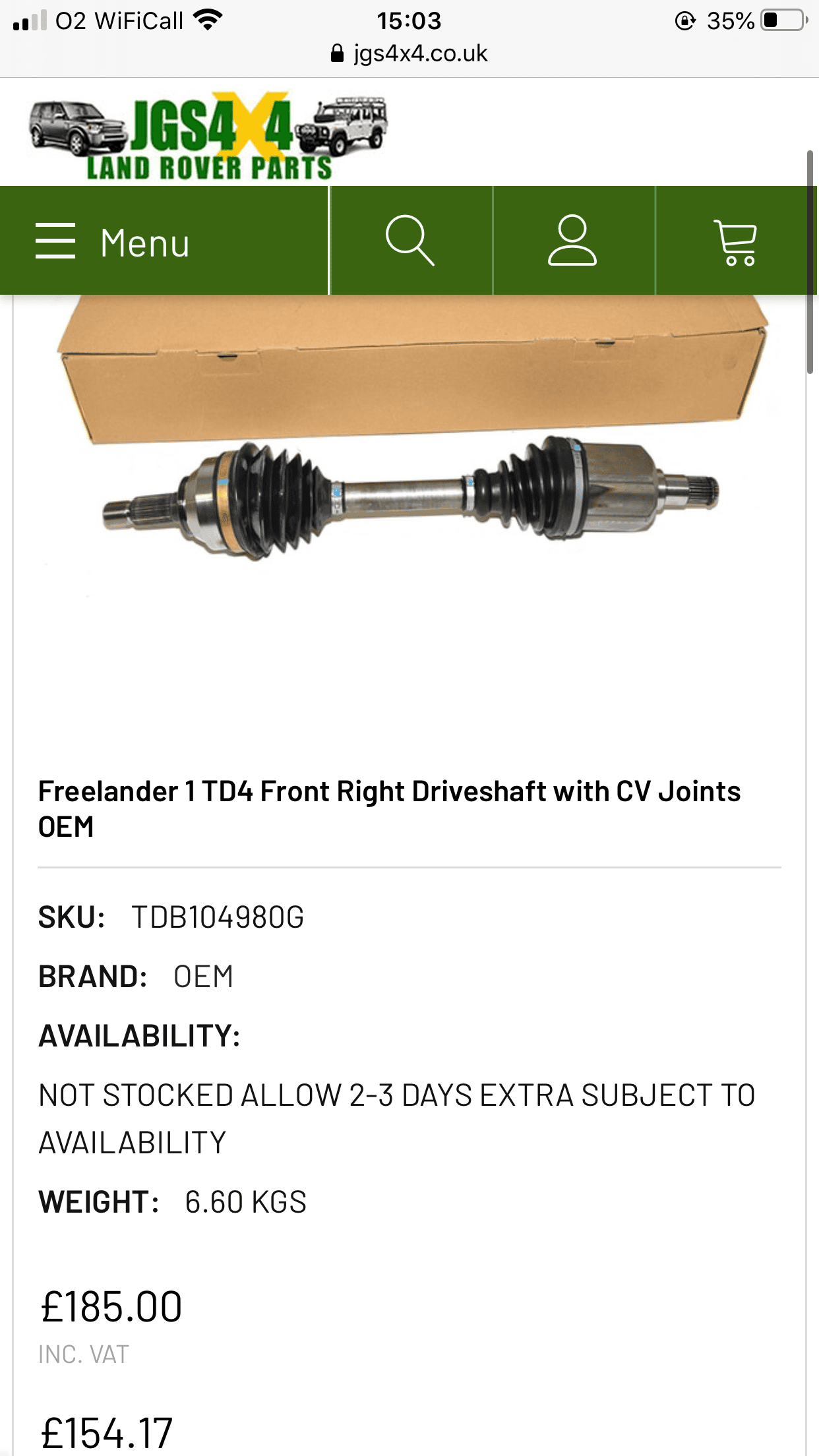Open the Menu drawer
Viewport: 819px width, 1456px height.
(x=112, y=241)
